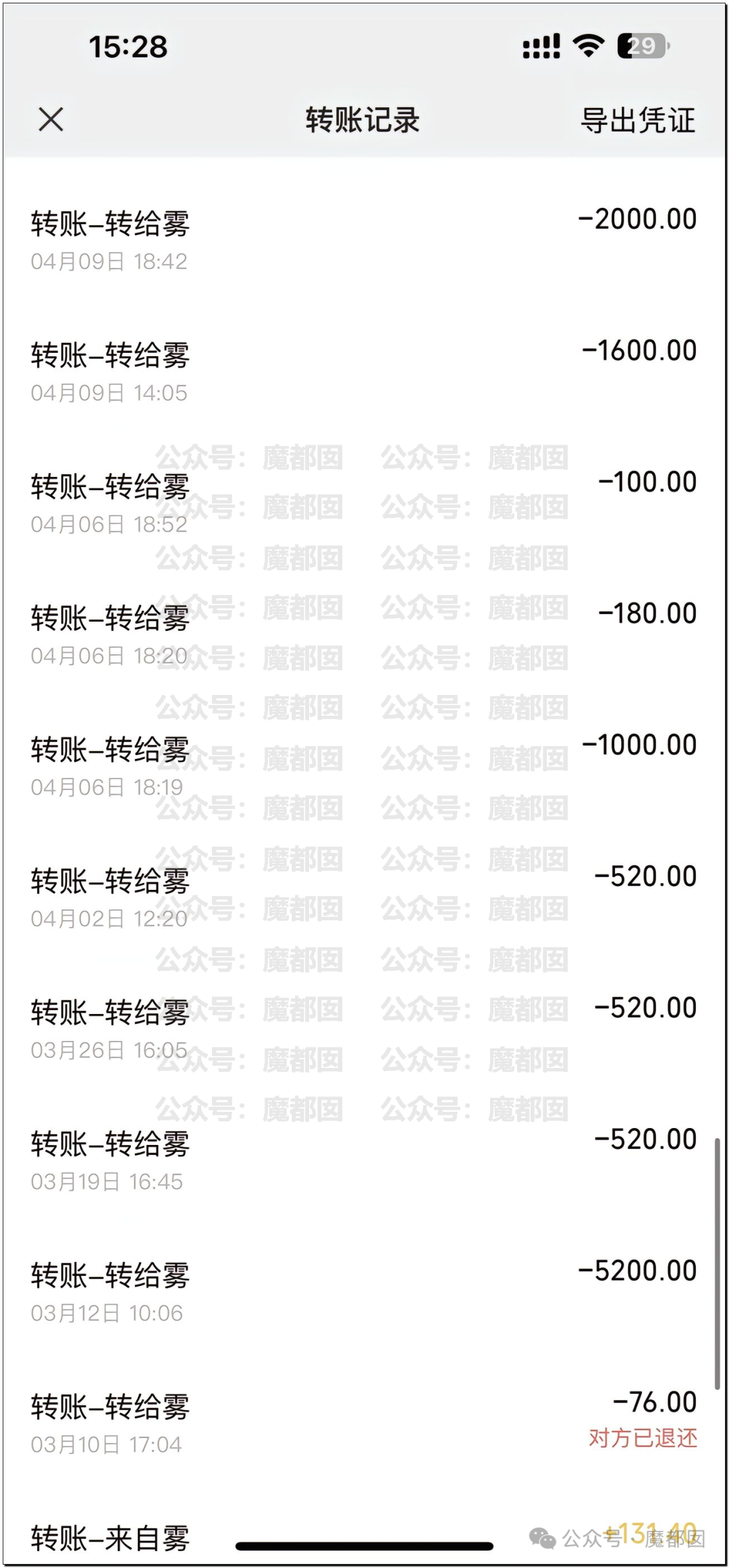The width and height of the screenshot is (729, 1568).
Task: View the -1600.00 transfer from 04月09日 14:05
Action: pyautogui.click(x=364, y=371)
